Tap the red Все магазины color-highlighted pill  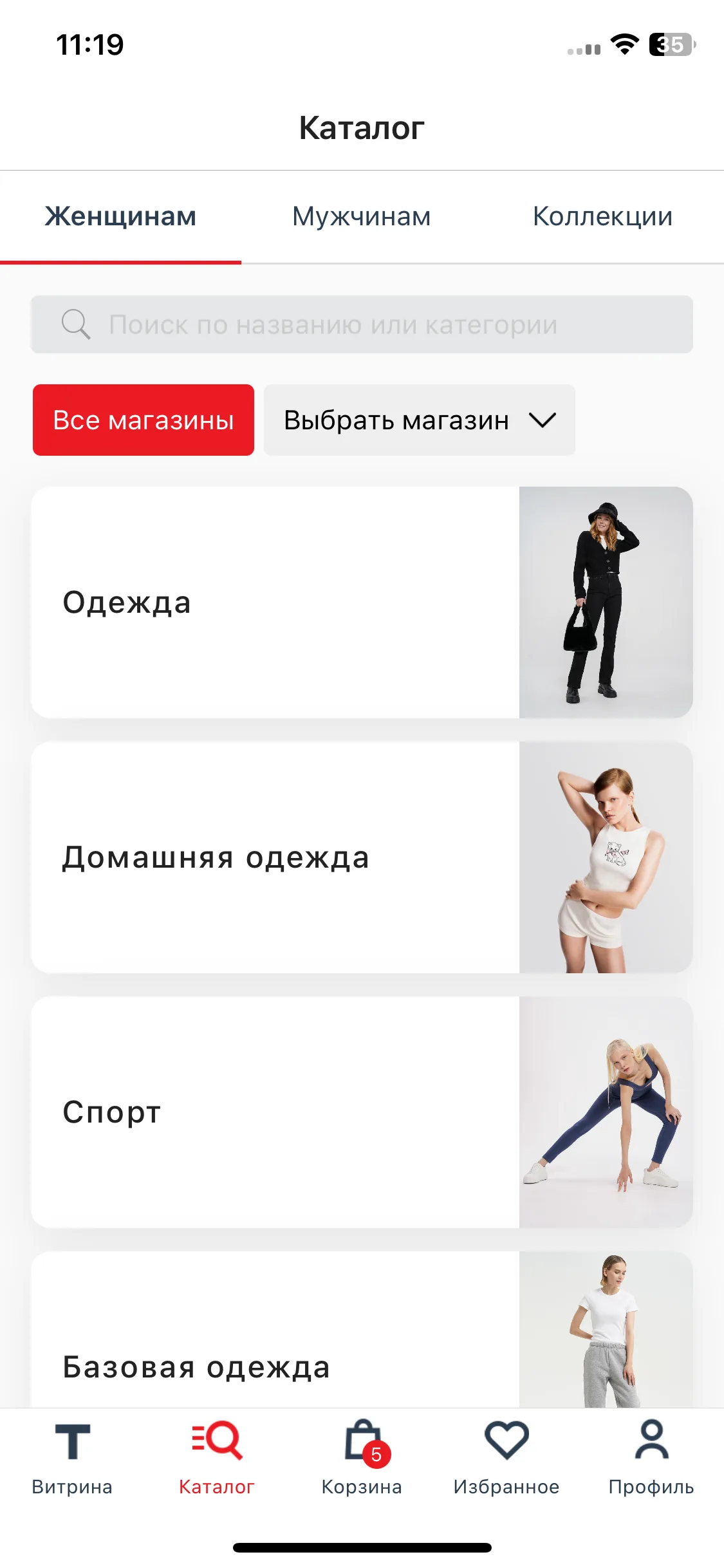point(143,420)
